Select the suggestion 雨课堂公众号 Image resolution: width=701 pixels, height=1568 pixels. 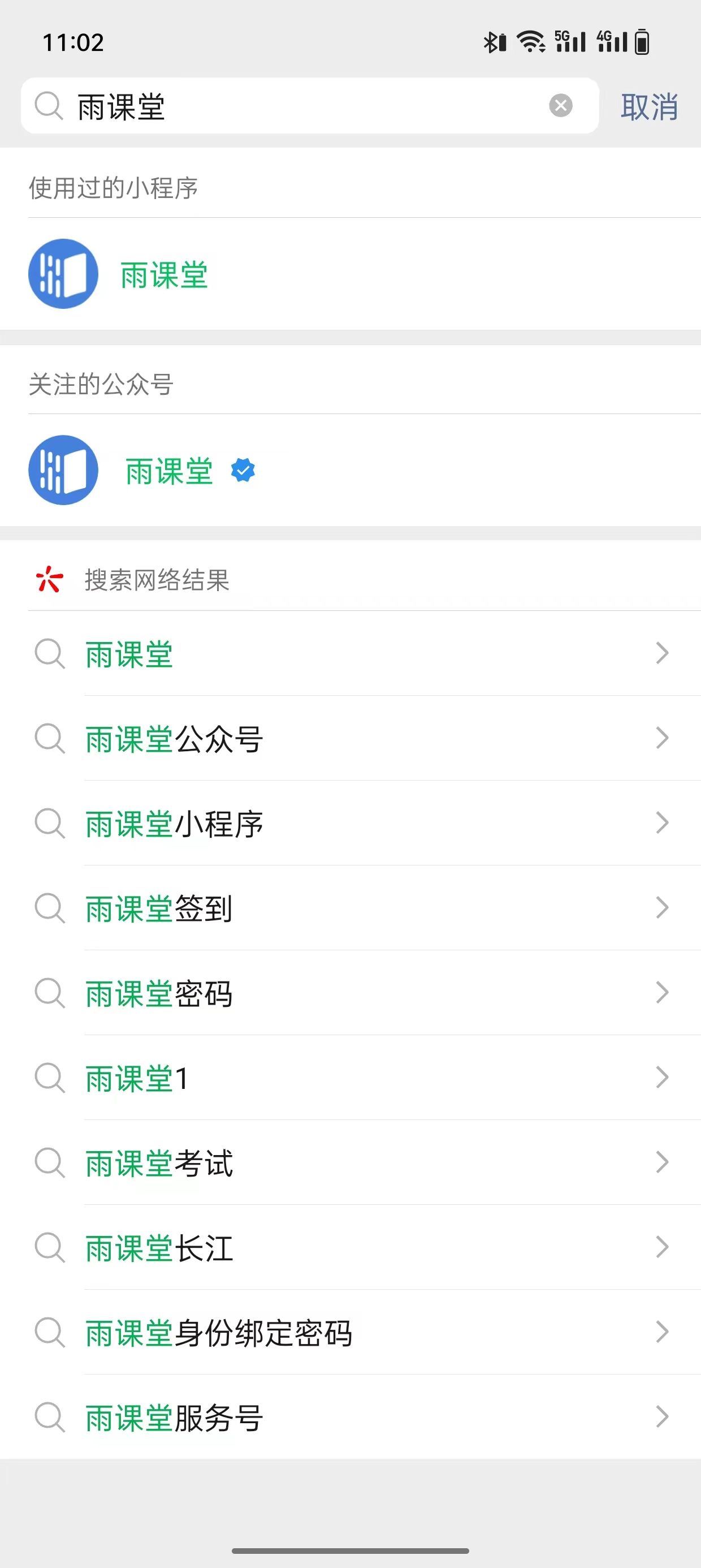(350, 738)
